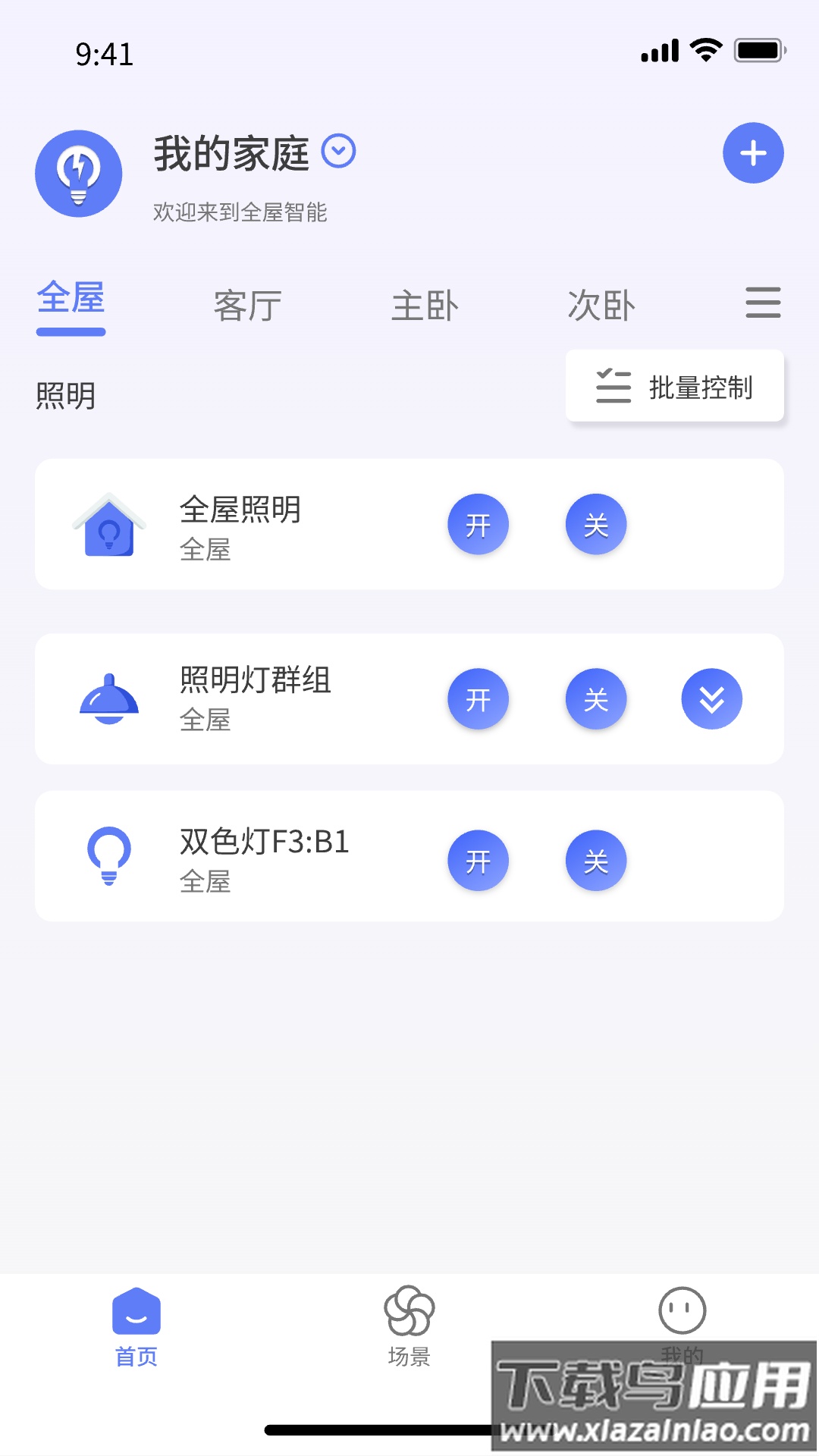
Task: Expand 照明灯群组 details with chevron
Action: coord(712,699)
